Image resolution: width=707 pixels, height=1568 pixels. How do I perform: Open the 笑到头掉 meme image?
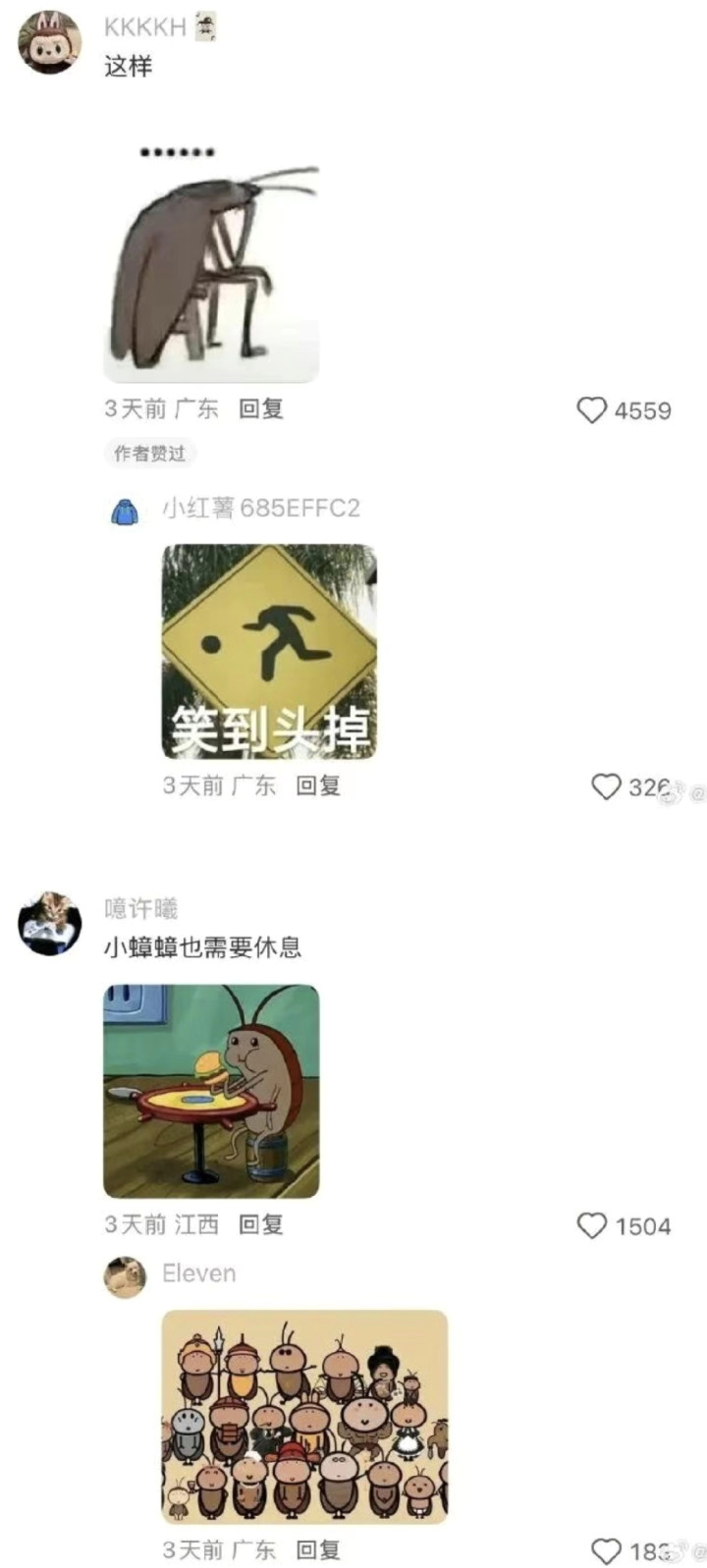click(269, 652)
